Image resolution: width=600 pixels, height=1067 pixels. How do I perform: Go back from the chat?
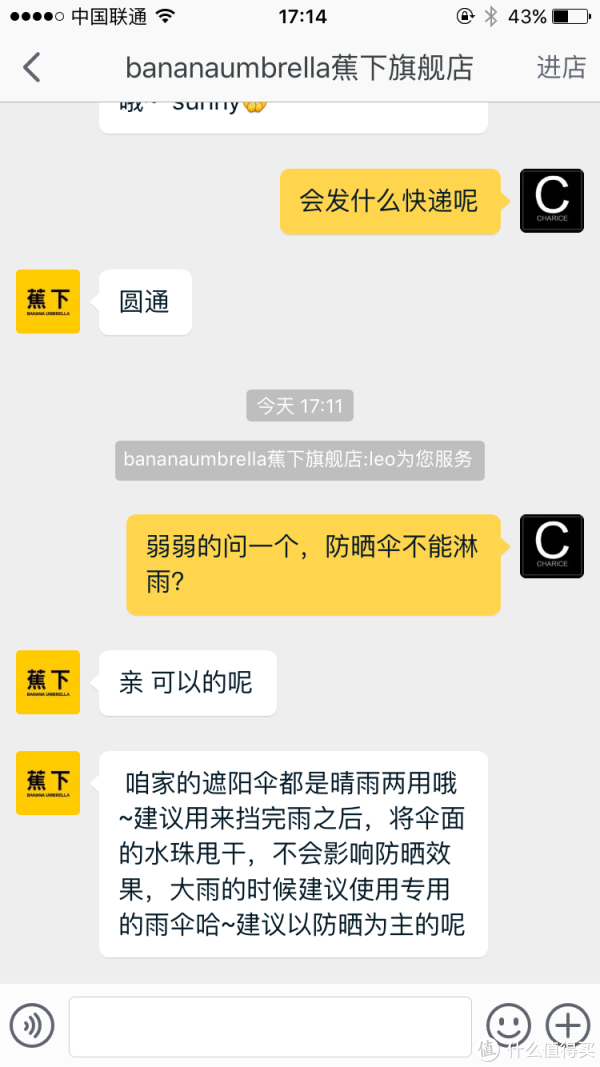click(x=32, y=68)
